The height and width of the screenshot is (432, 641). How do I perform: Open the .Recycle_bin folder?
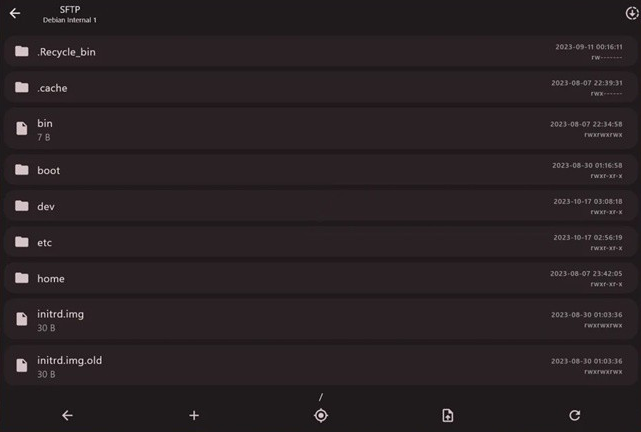pos(66,52)
